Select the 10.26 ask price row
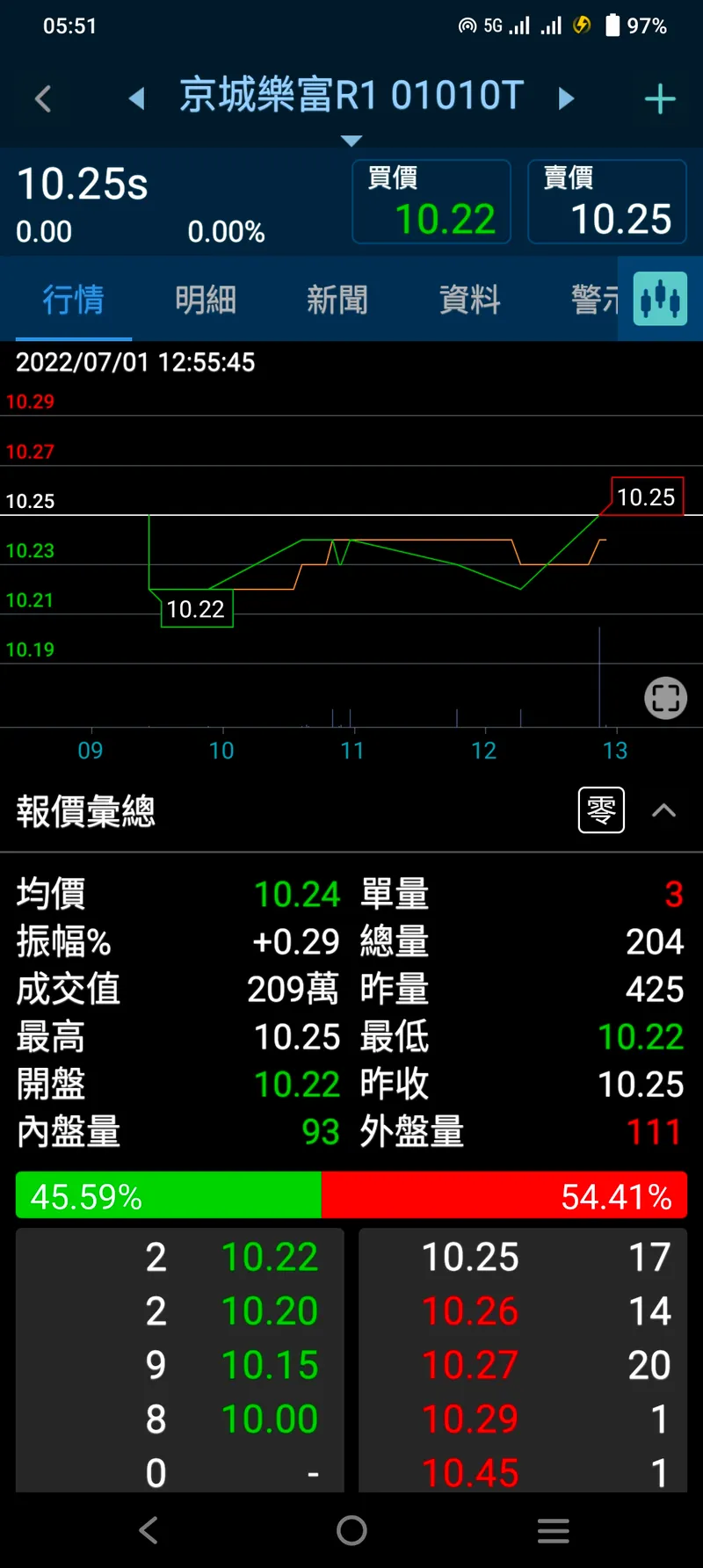The image size is (703, 1568). click(x=523, y=1311)
